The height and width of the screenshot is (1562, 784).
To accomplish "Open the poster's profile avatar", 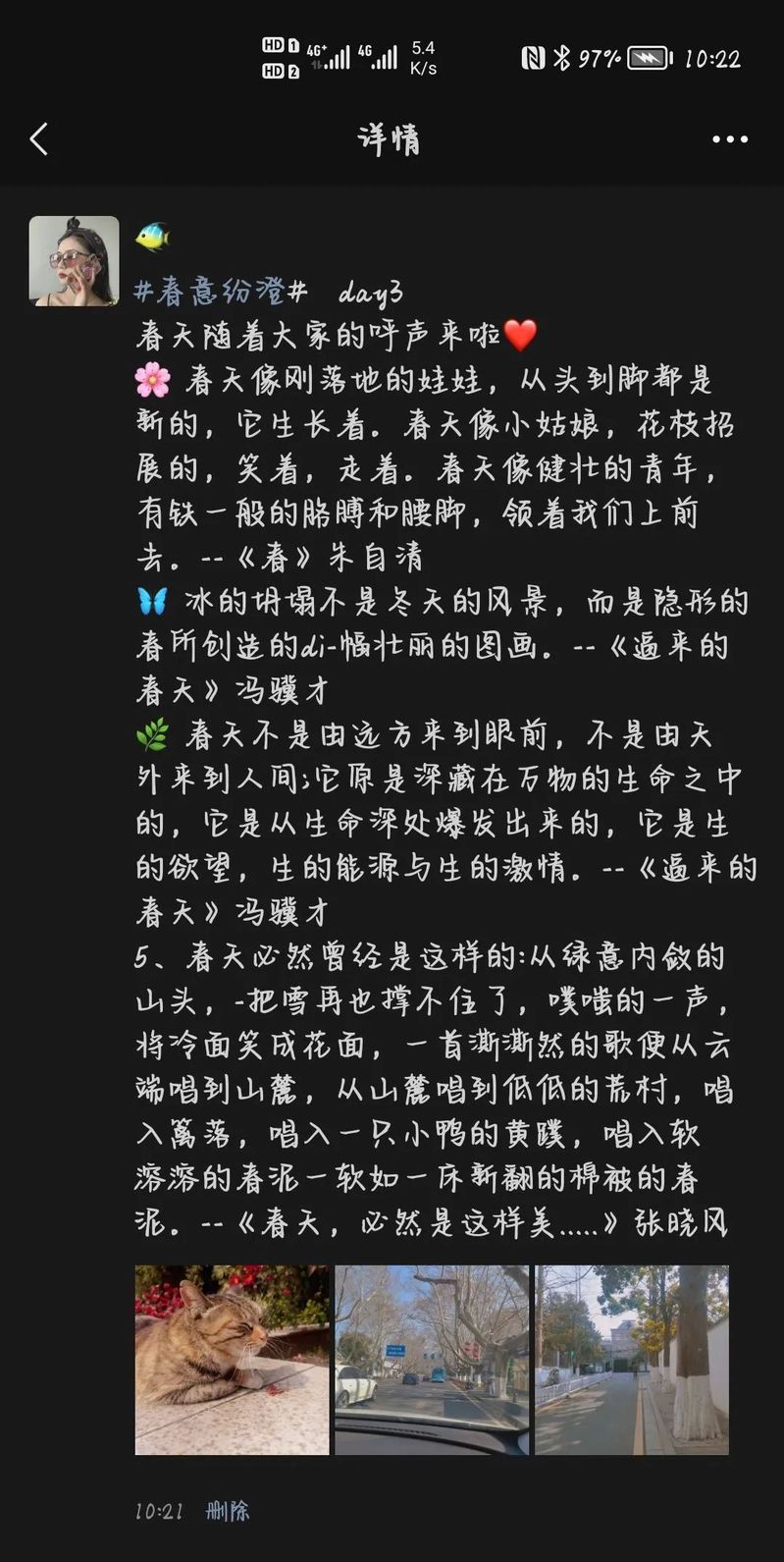I will point(74,261).
